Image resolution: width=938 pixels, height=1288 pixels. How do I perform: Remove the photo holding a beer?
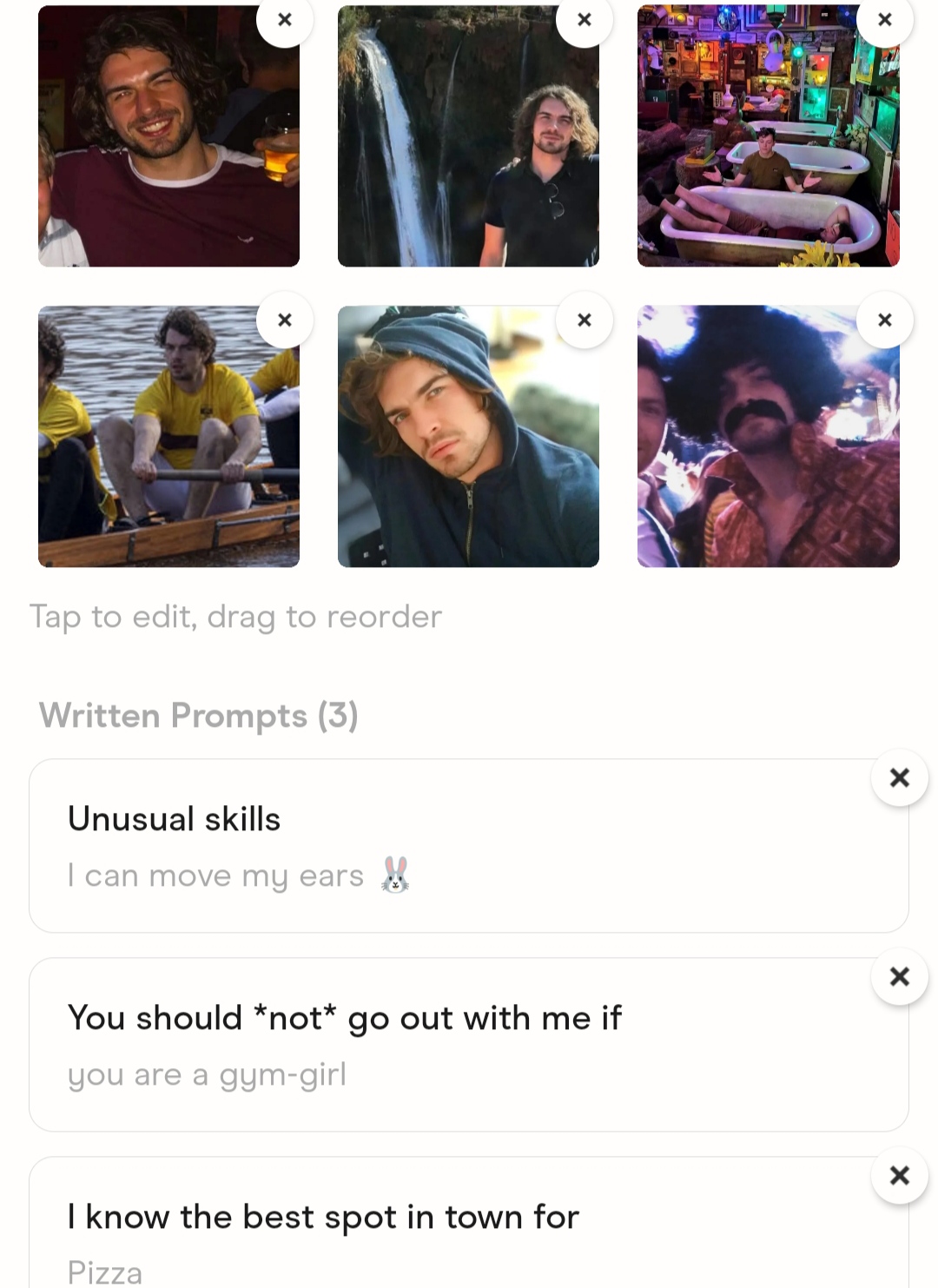tap(285, 19)
